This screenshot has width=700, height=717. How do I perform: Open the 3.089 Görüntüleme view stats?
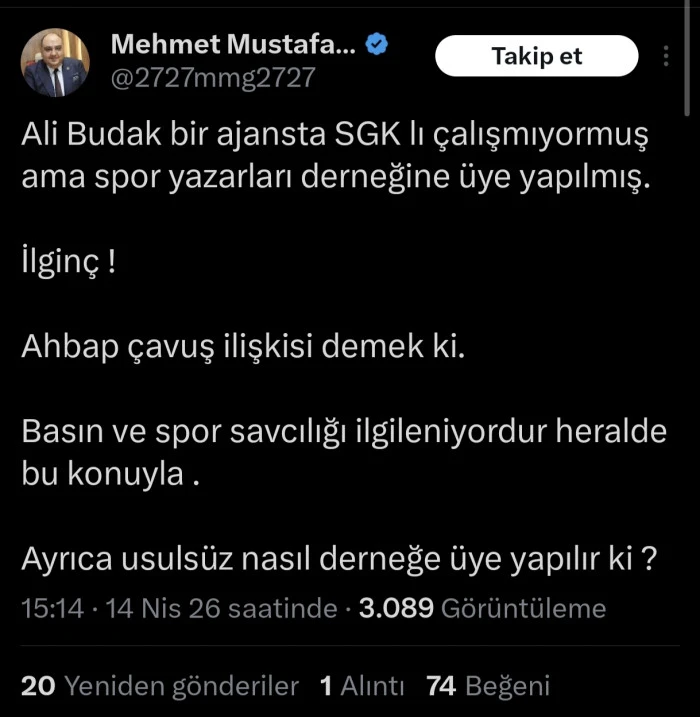pyautogui.click(x=482, y=608)
